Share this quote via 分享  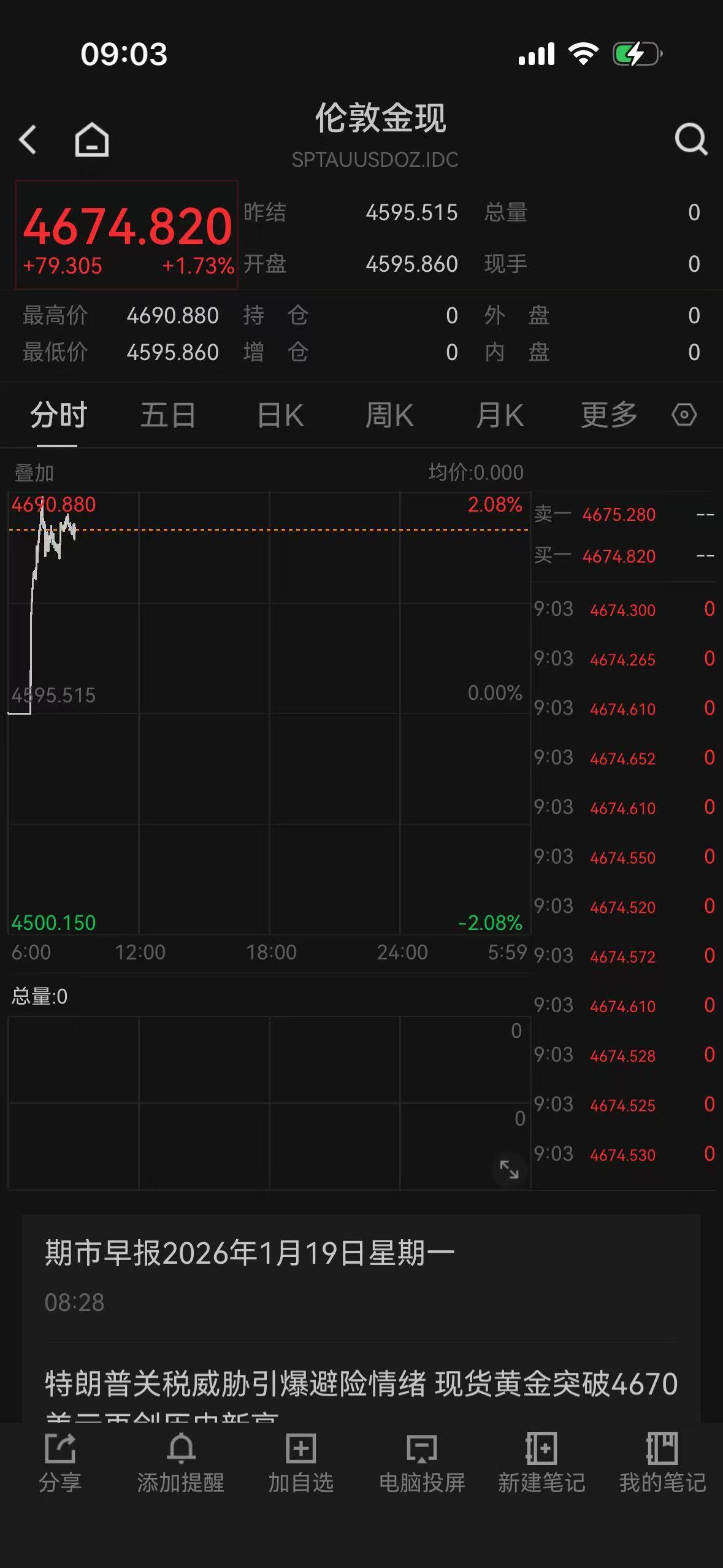click(60, 1463)
